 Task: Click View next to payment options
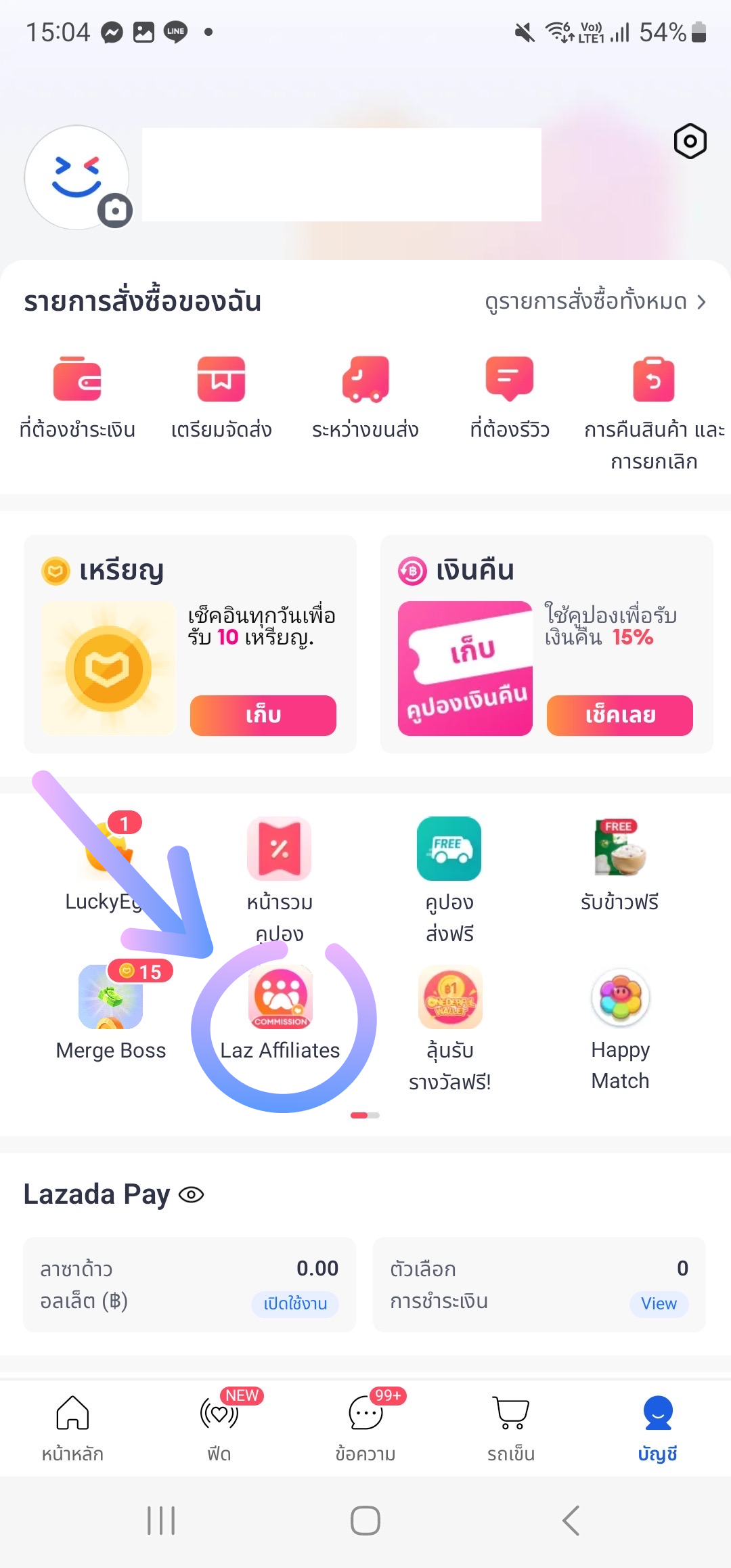coord(657,1303)
